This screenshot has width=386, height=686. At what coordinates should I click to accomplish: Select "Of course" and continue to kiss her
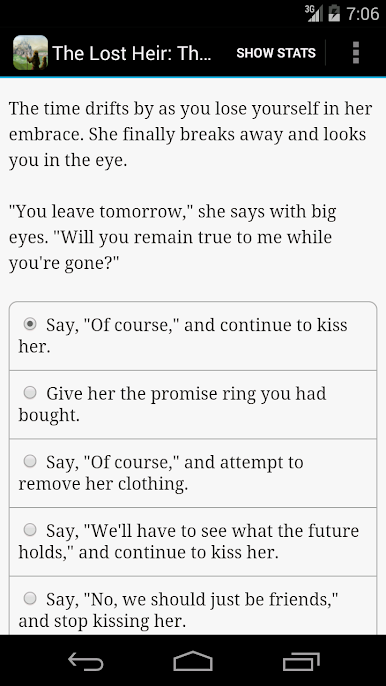pyautogui.click(x=193, y=336)
